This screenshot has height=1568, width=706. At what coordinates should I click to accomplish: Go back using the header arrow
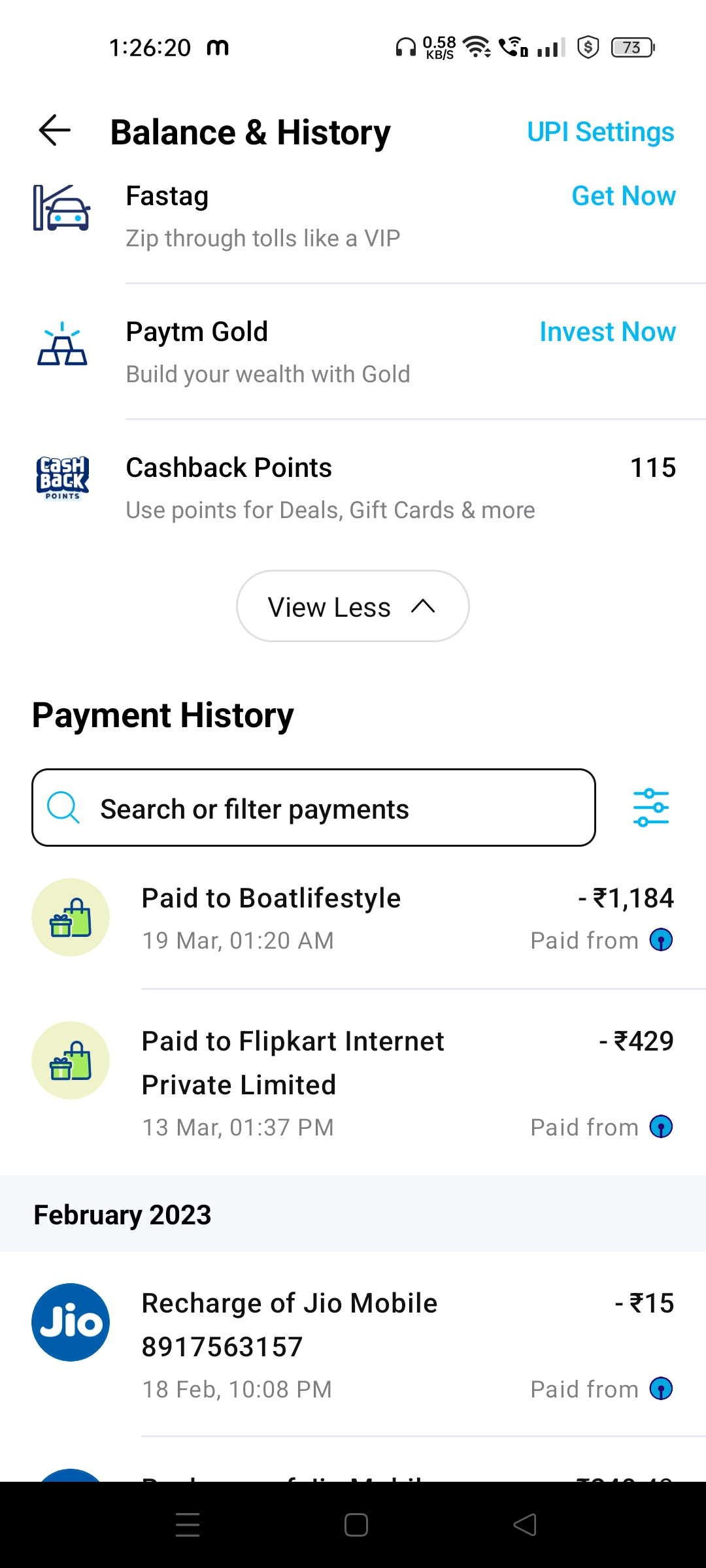(55, 130)
